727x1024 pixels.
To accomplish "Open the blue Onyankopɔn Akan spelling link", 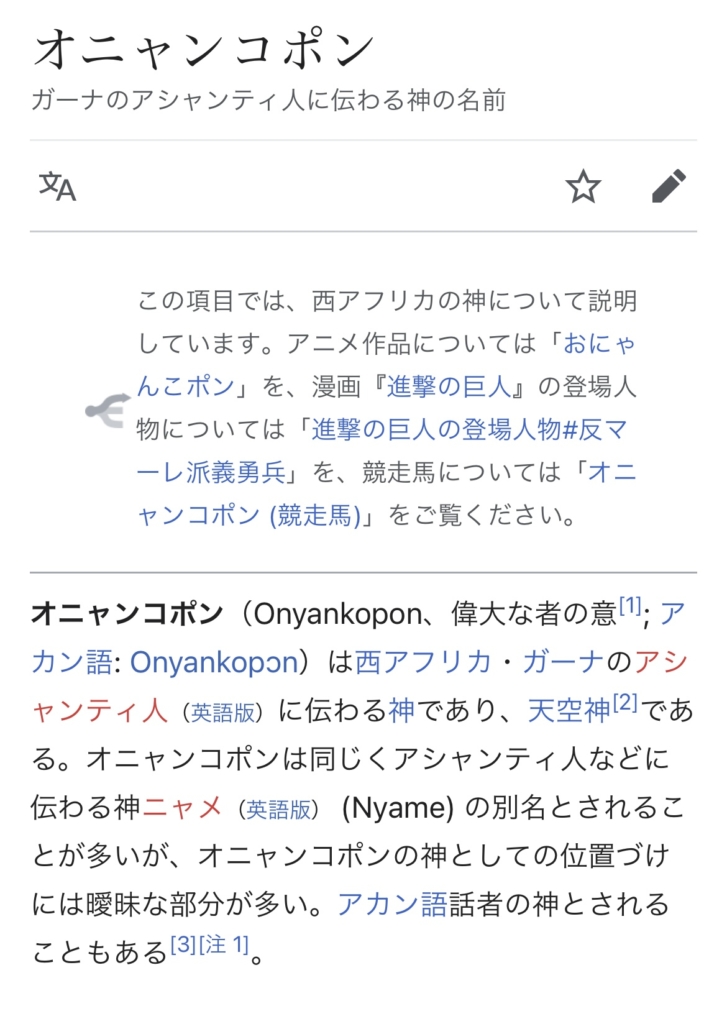I will pos(214,662).
